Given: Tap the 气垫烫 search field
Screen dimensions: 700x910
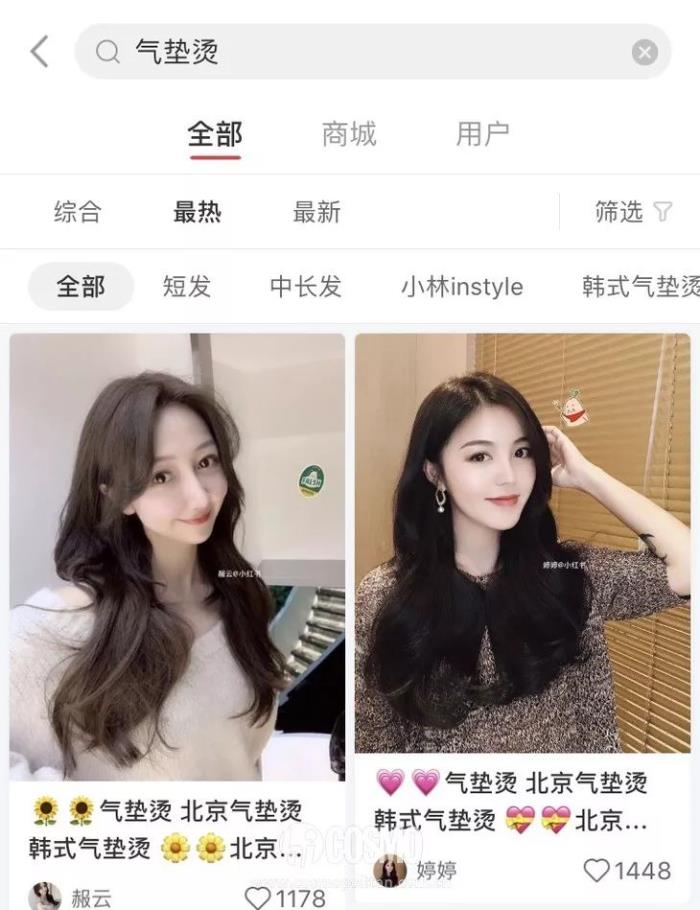Looking at the screenshot, I should coord(360,52).
